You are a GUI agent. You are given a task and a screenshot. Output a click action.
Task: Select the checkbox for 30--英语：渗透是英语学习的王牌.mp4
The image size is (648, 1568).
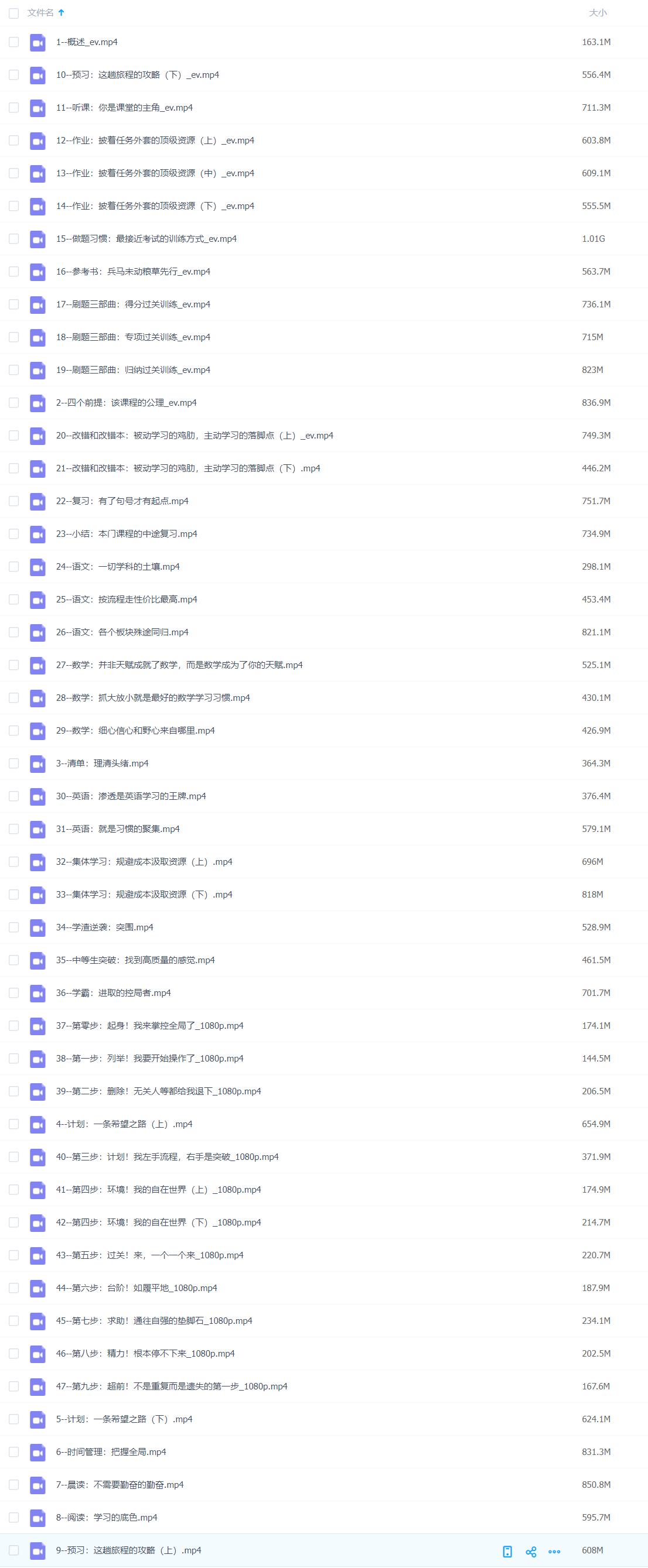pos(13,796)
